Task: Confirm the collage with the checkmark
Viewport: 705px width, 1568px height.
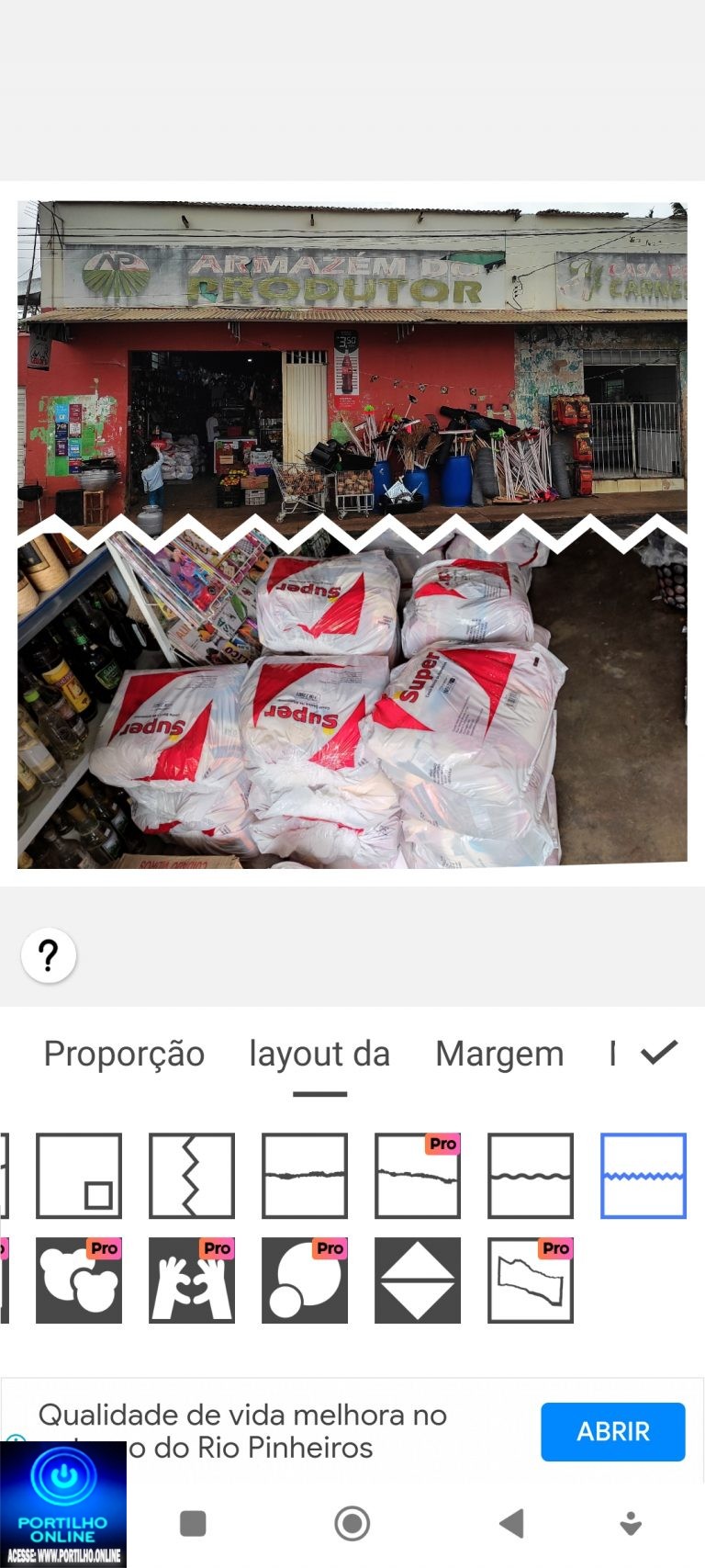Action: click(x=659, y=1053)
